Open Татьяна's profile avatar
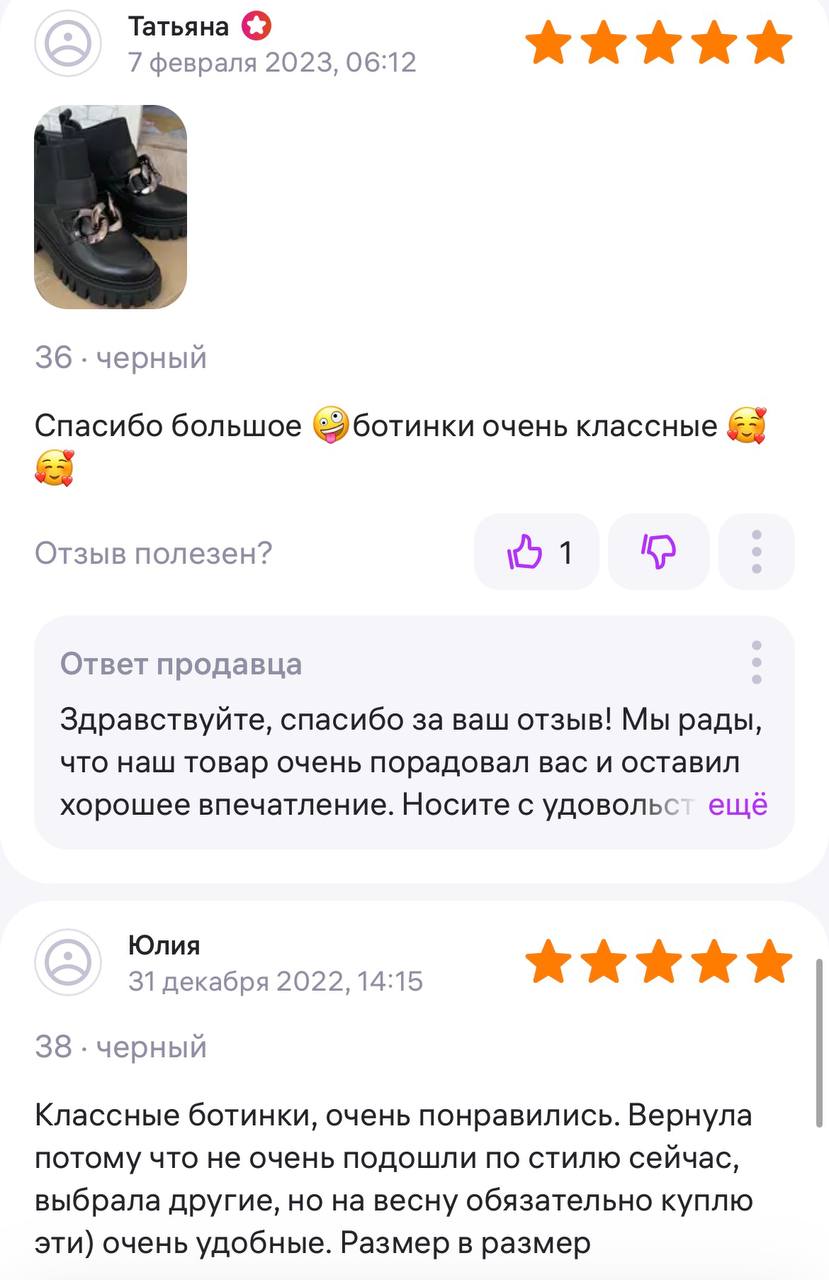Viewport: 829px width, 1280px height. pyautogui.click(x=68, y=43)
